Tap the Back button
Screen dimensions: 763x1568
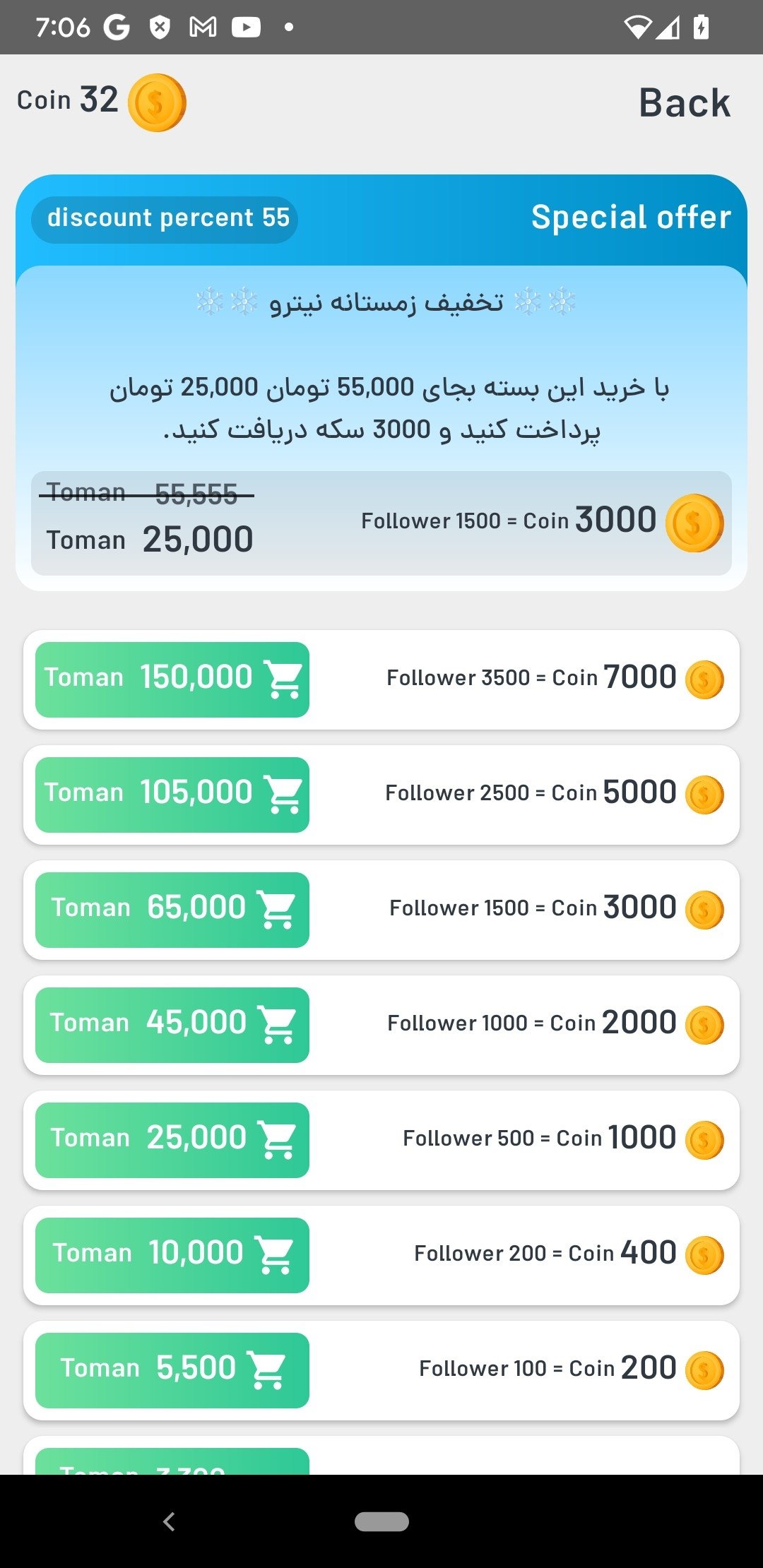pos(684,102)
